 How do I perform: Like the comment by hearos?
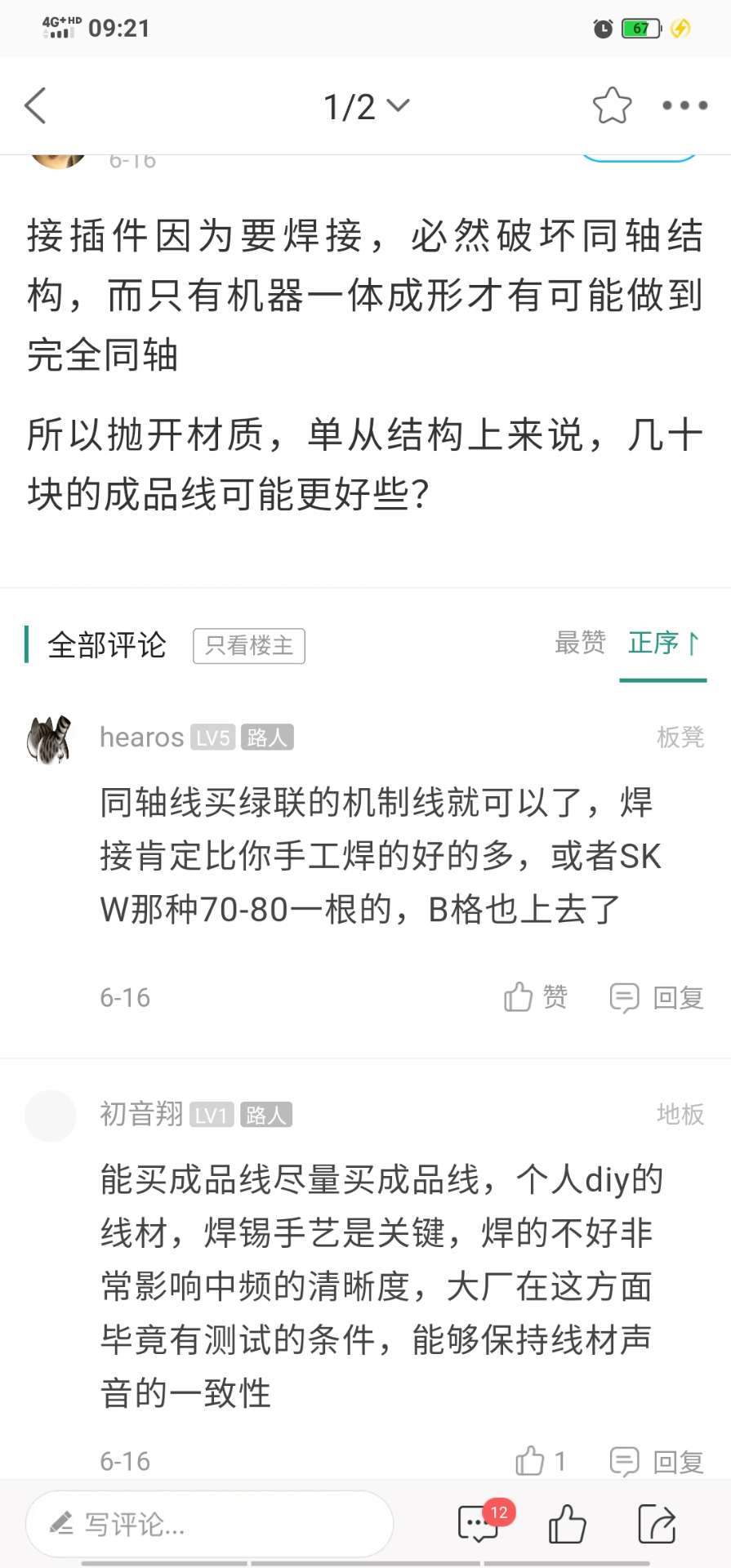point(536,997)
